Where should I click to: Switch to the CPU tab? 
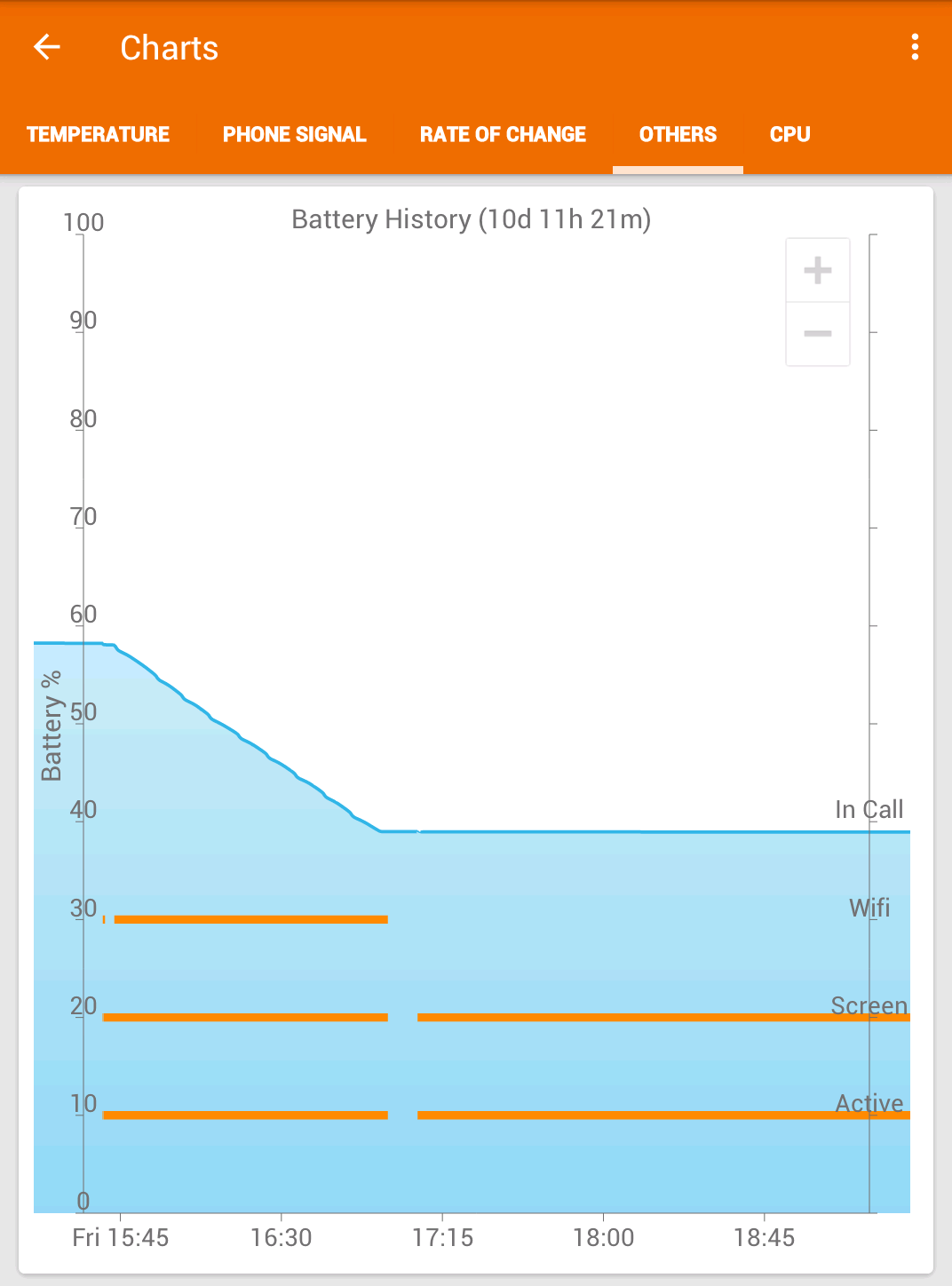point(789,134)
